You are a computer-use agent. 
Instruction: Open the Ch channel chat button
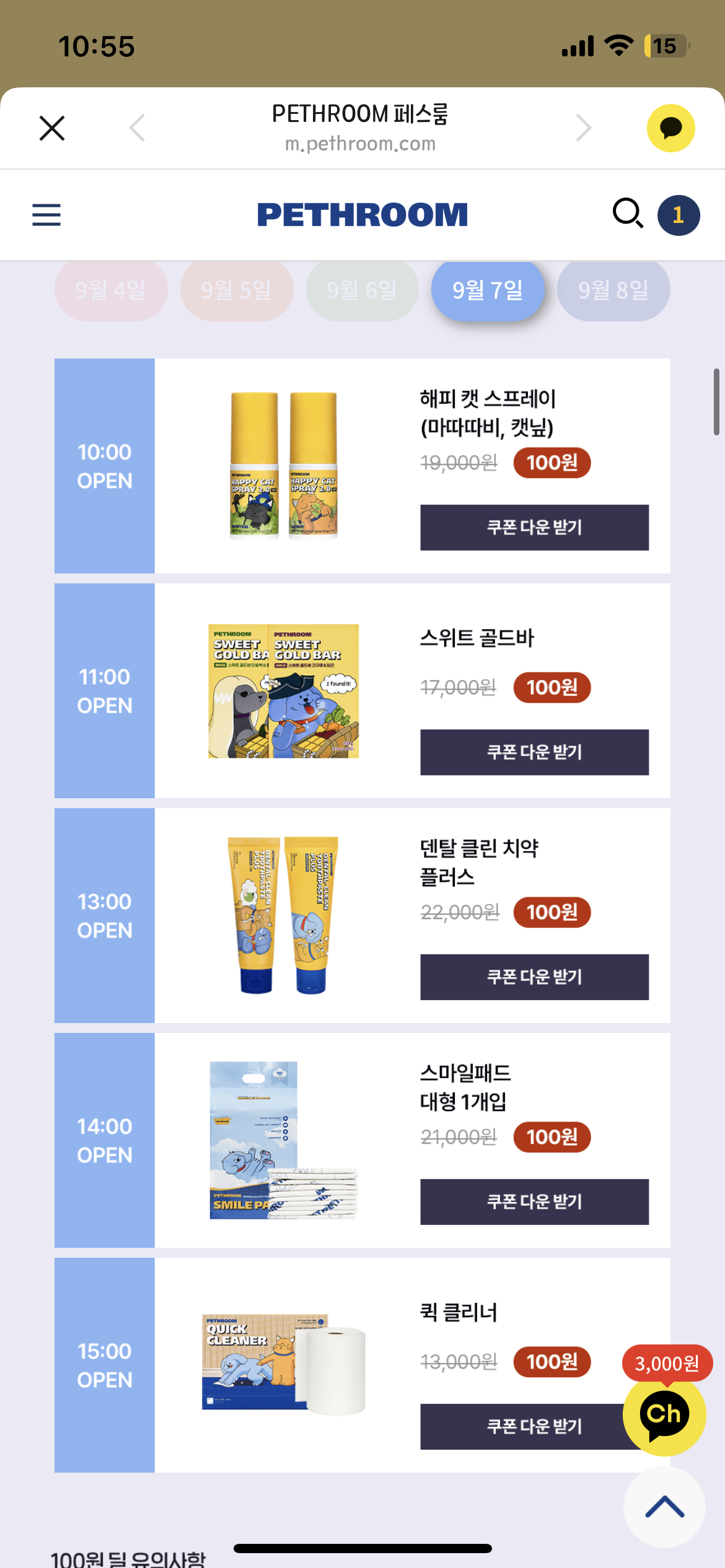[664, 1414]
